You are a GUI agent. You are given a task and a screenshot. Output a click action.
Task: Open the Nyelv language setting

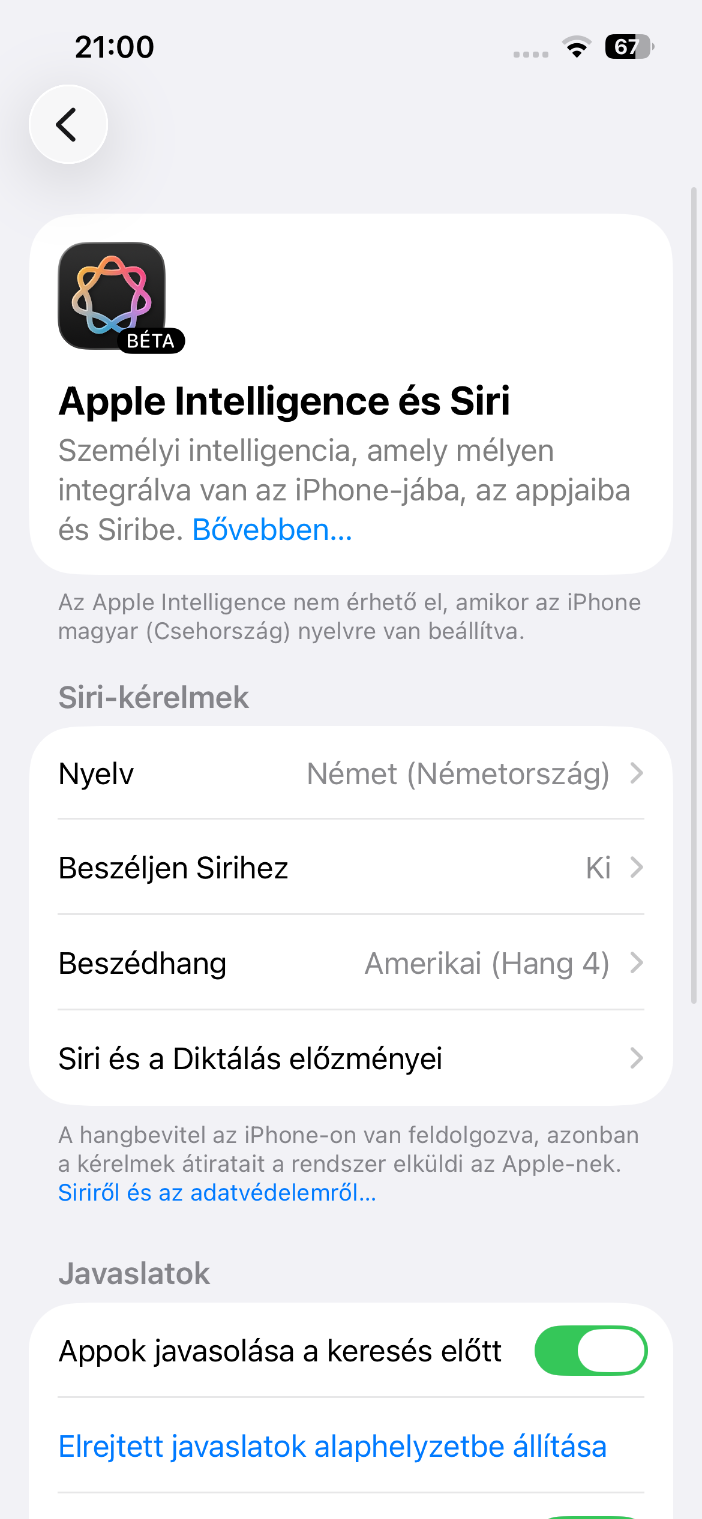pos(350,774)
